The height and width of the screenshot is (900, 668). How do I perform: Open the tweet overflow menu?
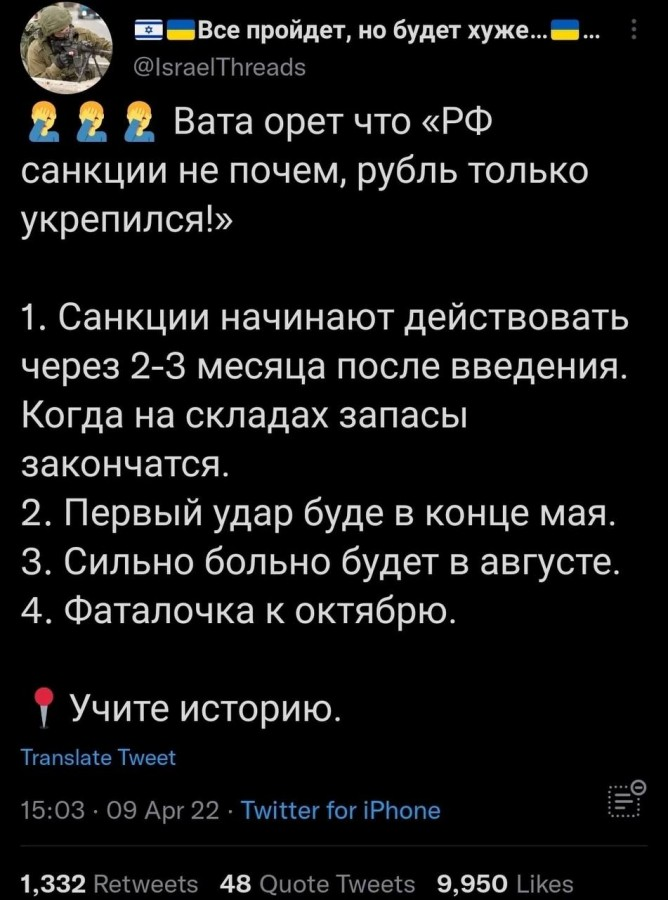(x=634, y=29)
